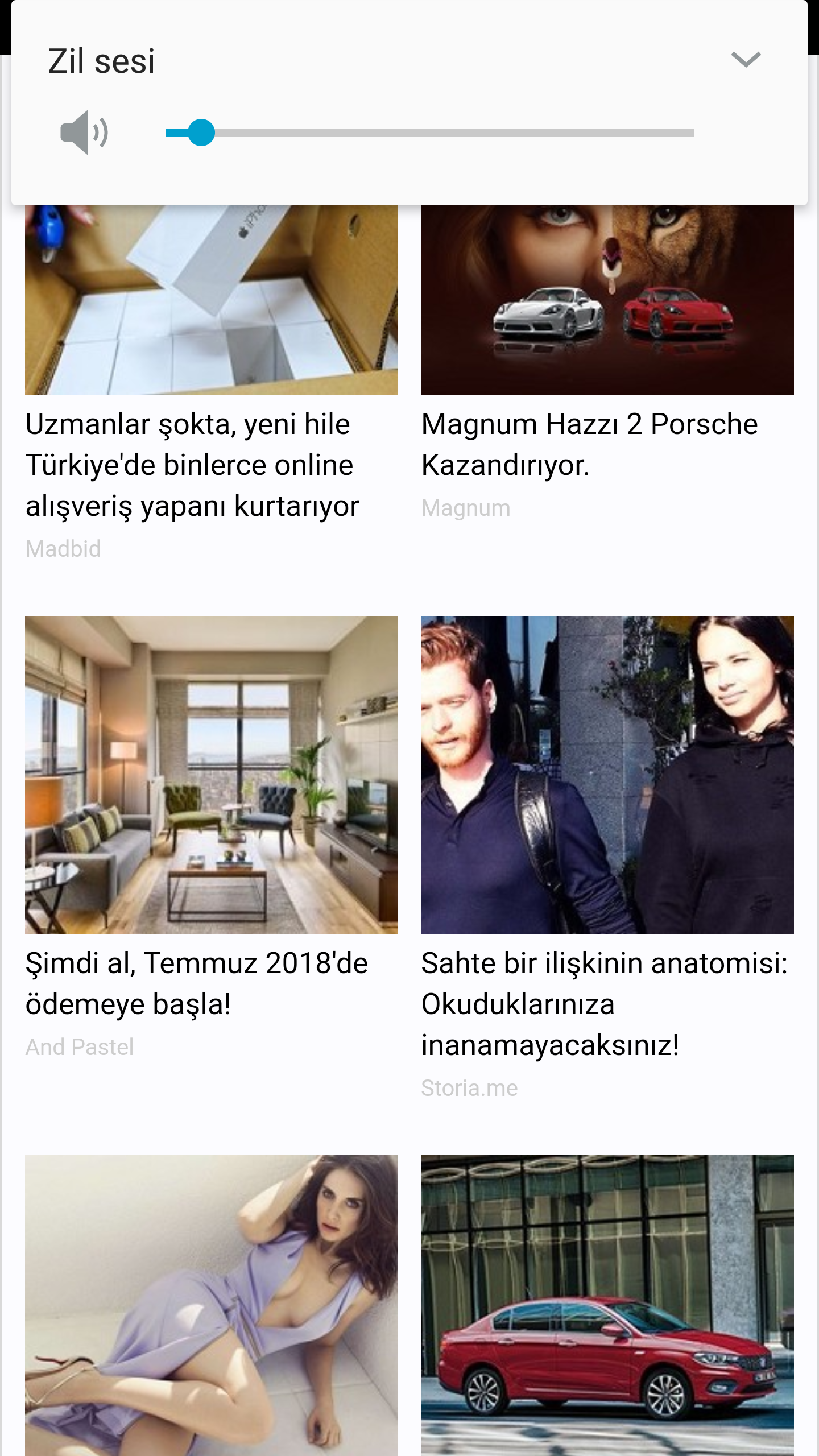Expand the Zil sesi volume panel
The height and width of the screenshot is (1456, 819).
click(x=745, y=60)
